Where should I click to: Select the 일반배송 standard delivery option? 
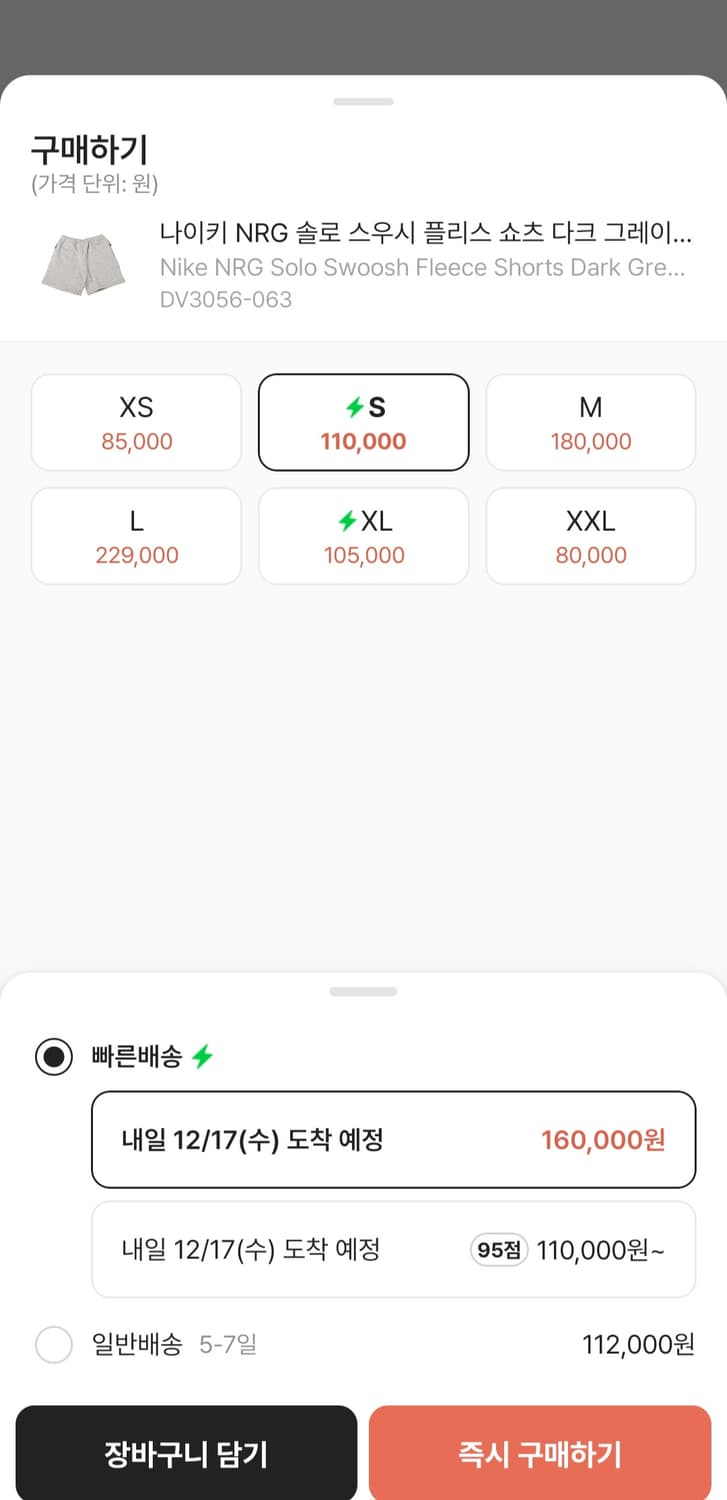(x=54, y=1345)
